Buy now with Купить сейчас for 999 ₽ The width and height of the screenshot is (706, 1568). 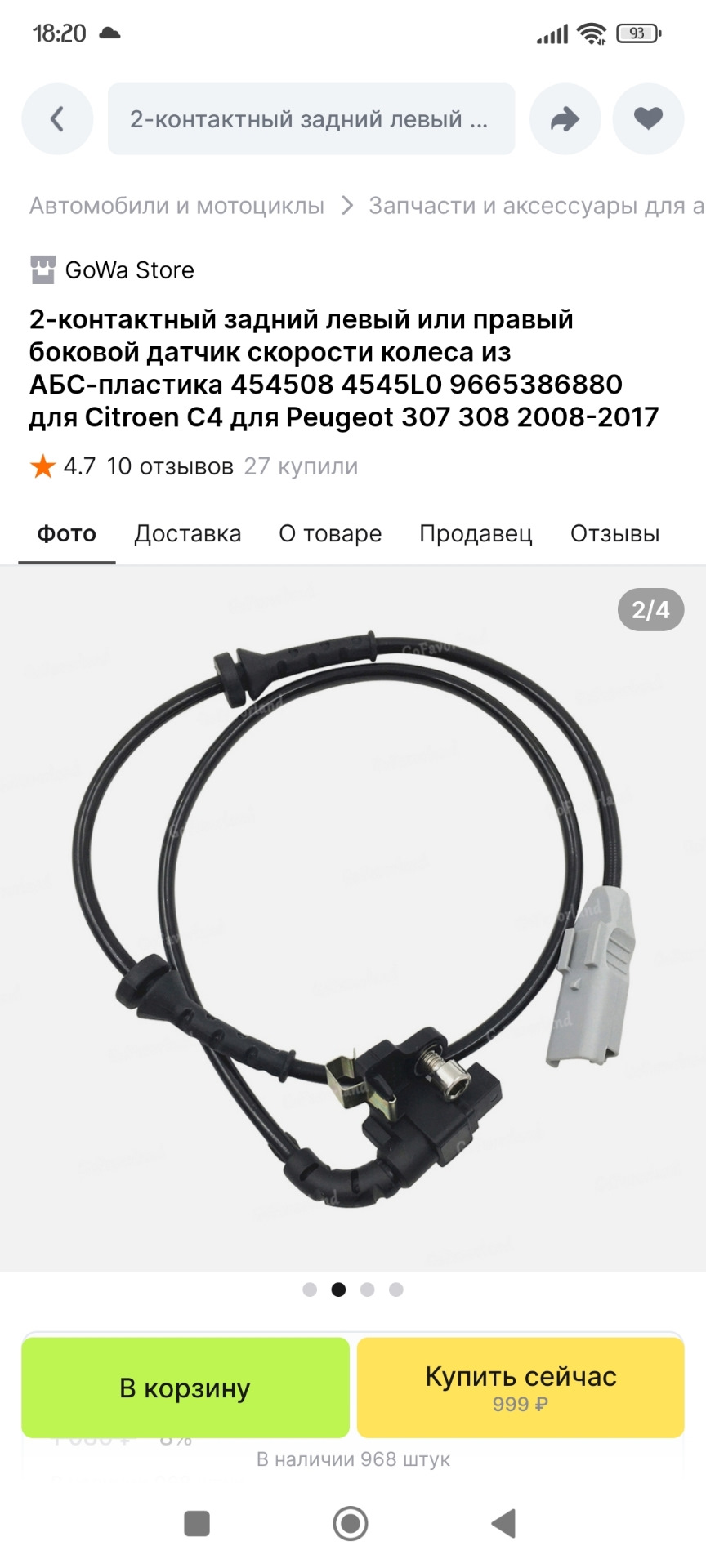(521, 1388)
